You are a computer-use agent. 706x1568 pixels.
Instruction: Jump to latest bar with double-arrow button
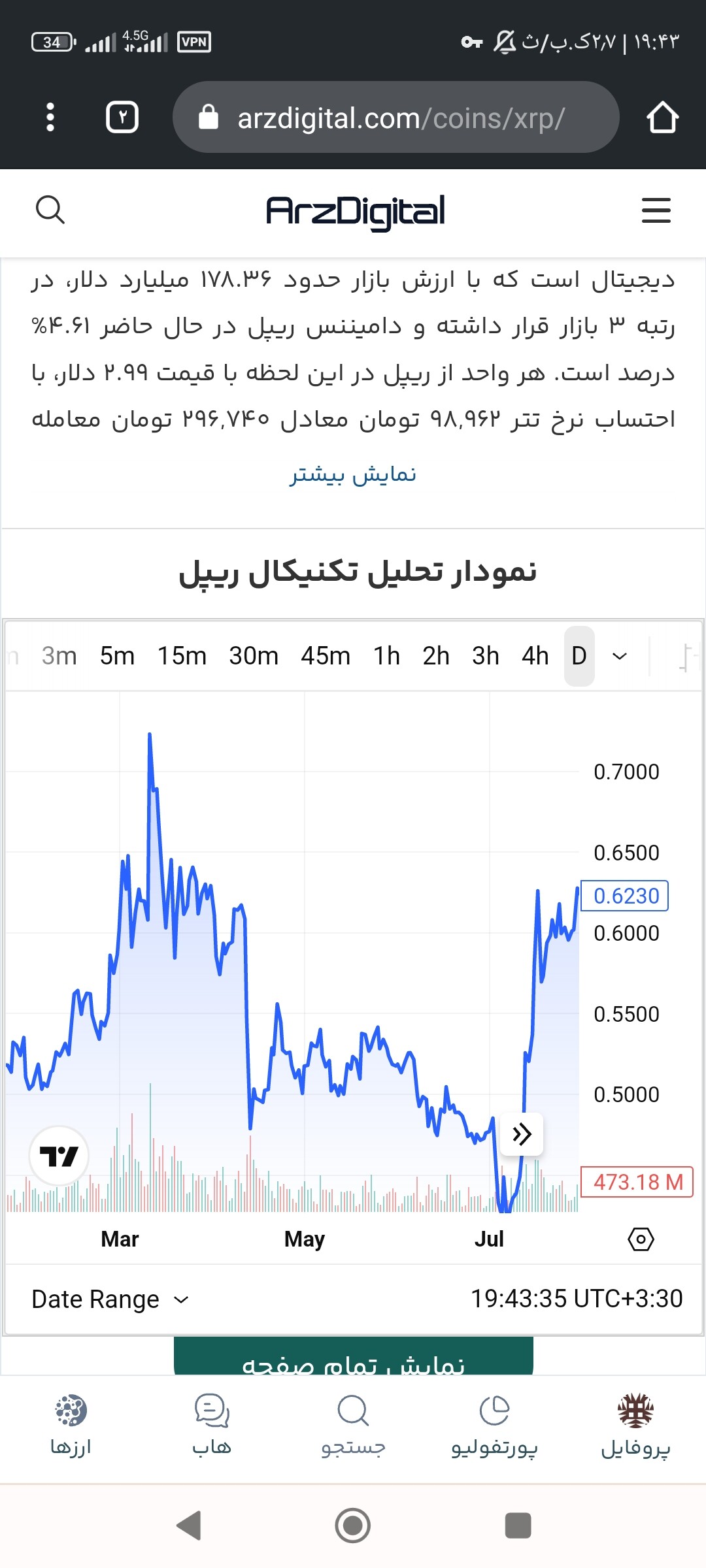coord(521,1134)
